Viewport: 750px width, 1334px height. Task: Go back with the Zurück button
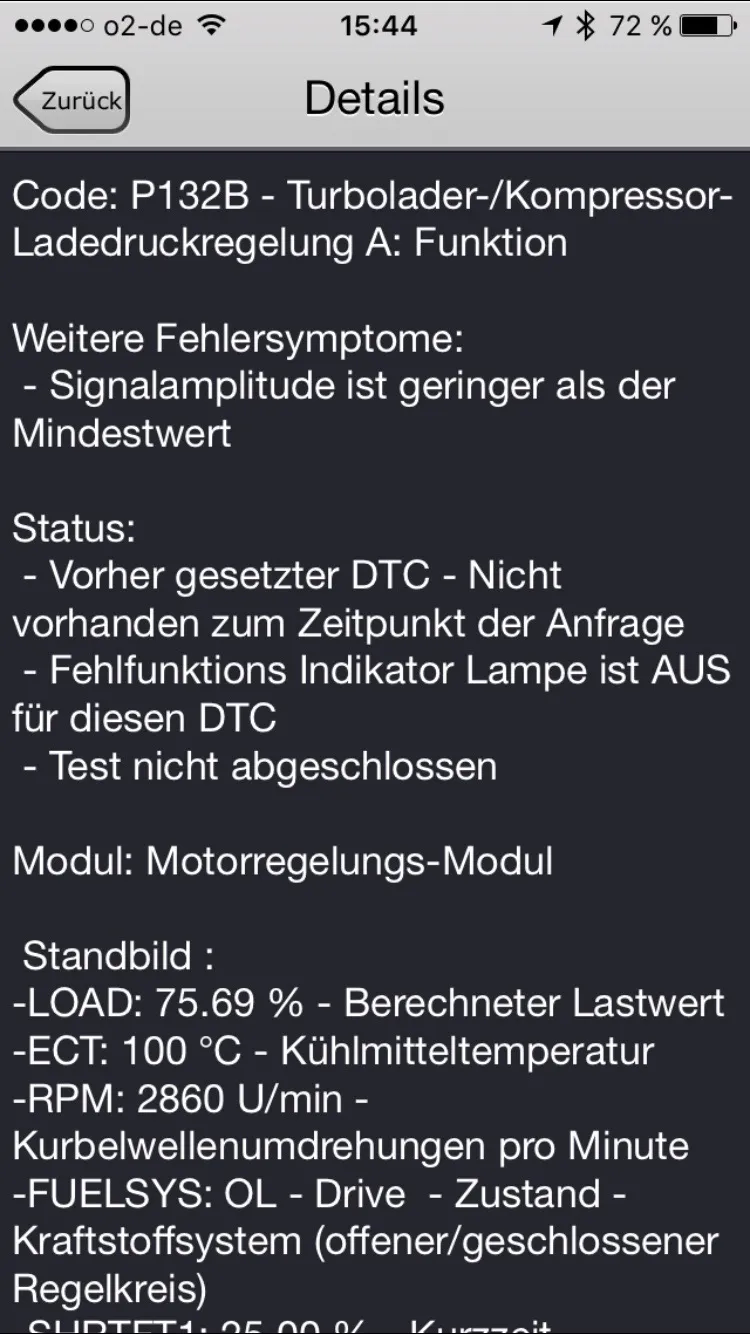[72, 100]
